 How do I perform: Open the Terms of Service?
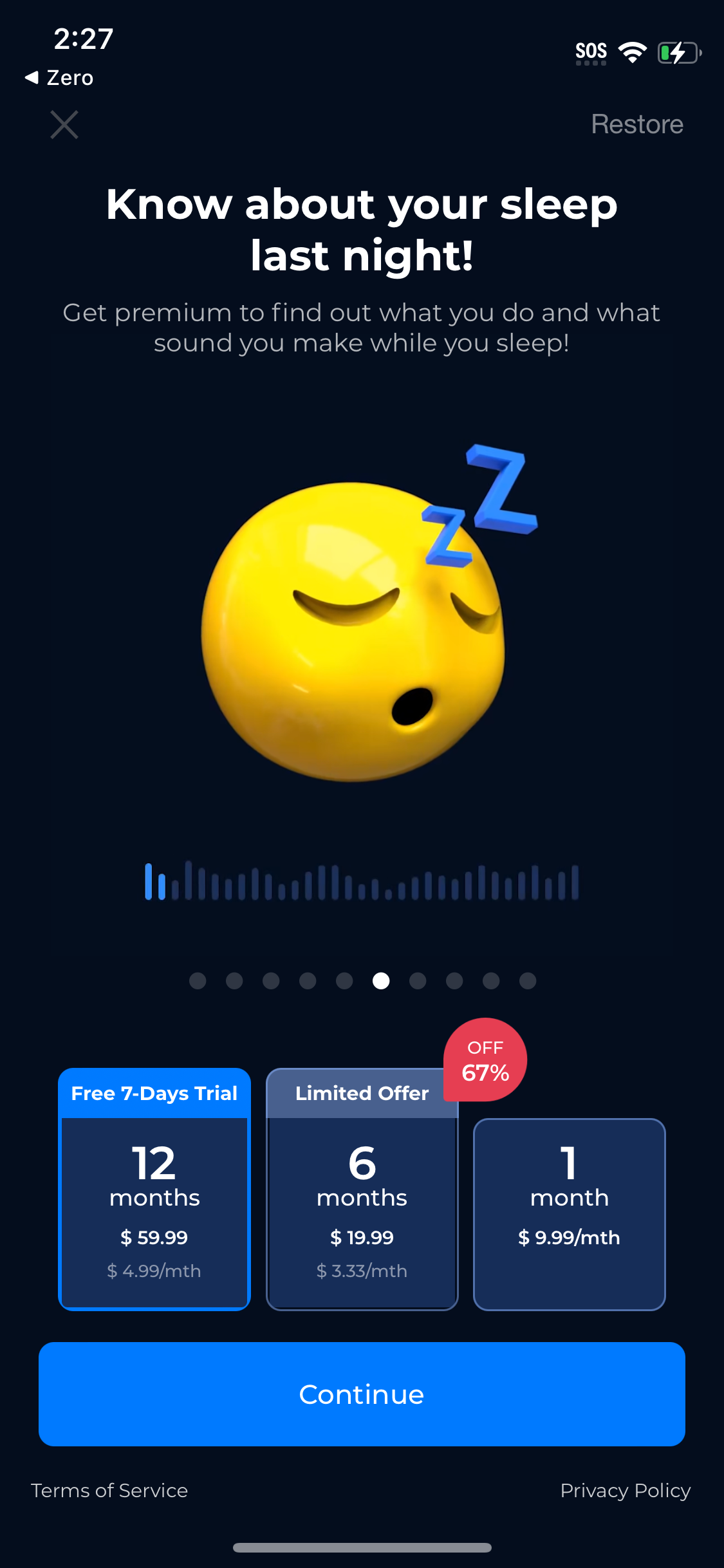[x=109, y=1491]
